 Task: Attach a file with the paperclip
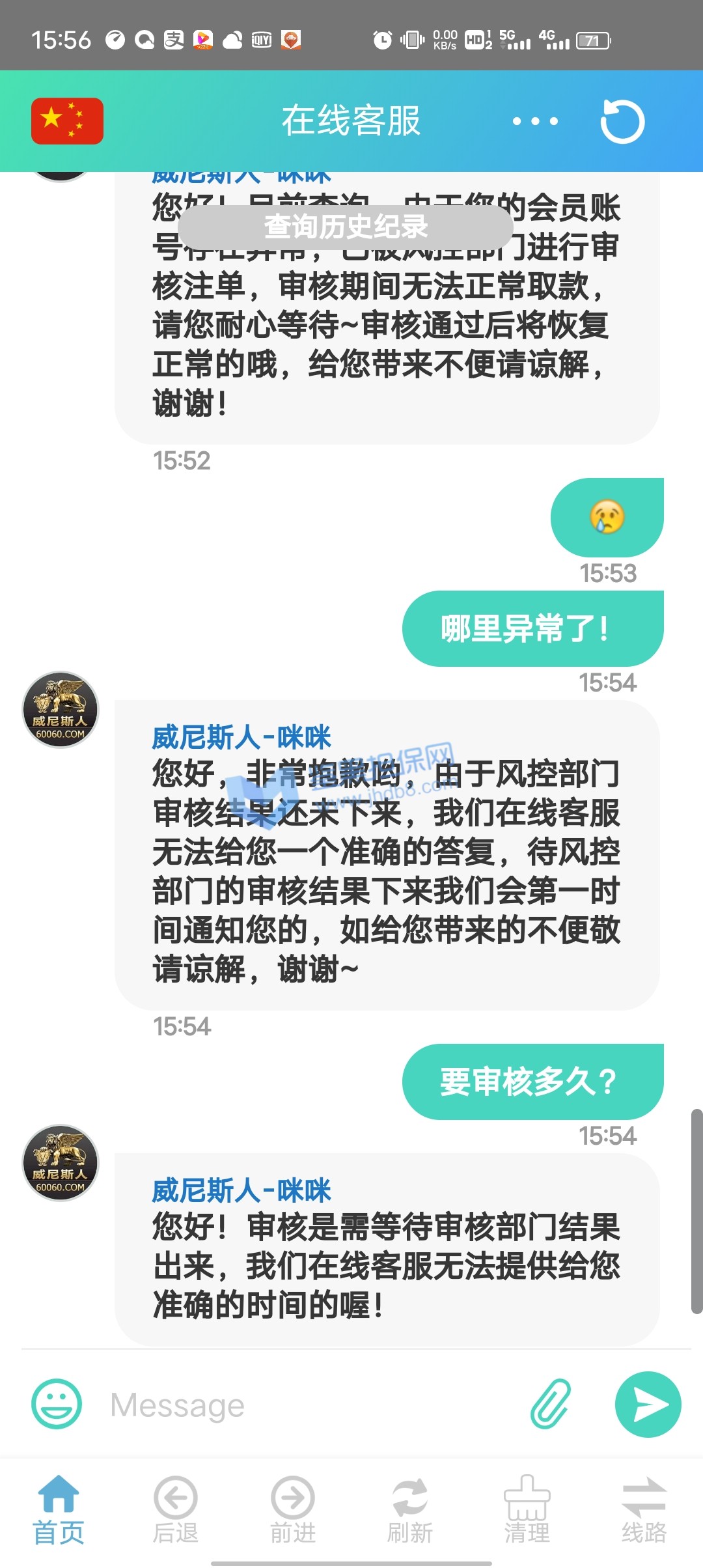point(551,1404)
